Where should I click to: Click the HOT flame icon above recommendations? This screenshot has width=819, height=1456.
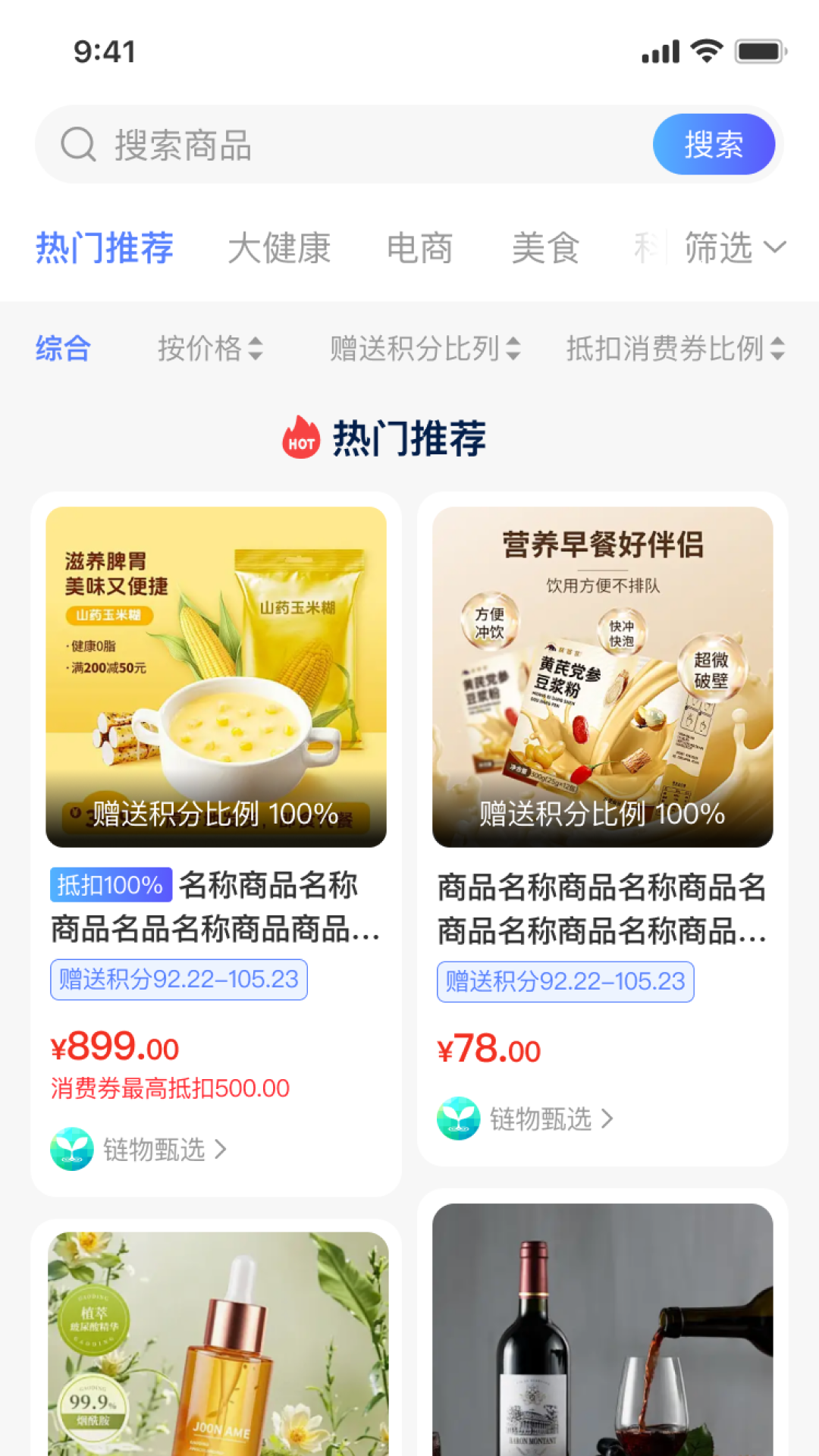click(x=300, y=438)
